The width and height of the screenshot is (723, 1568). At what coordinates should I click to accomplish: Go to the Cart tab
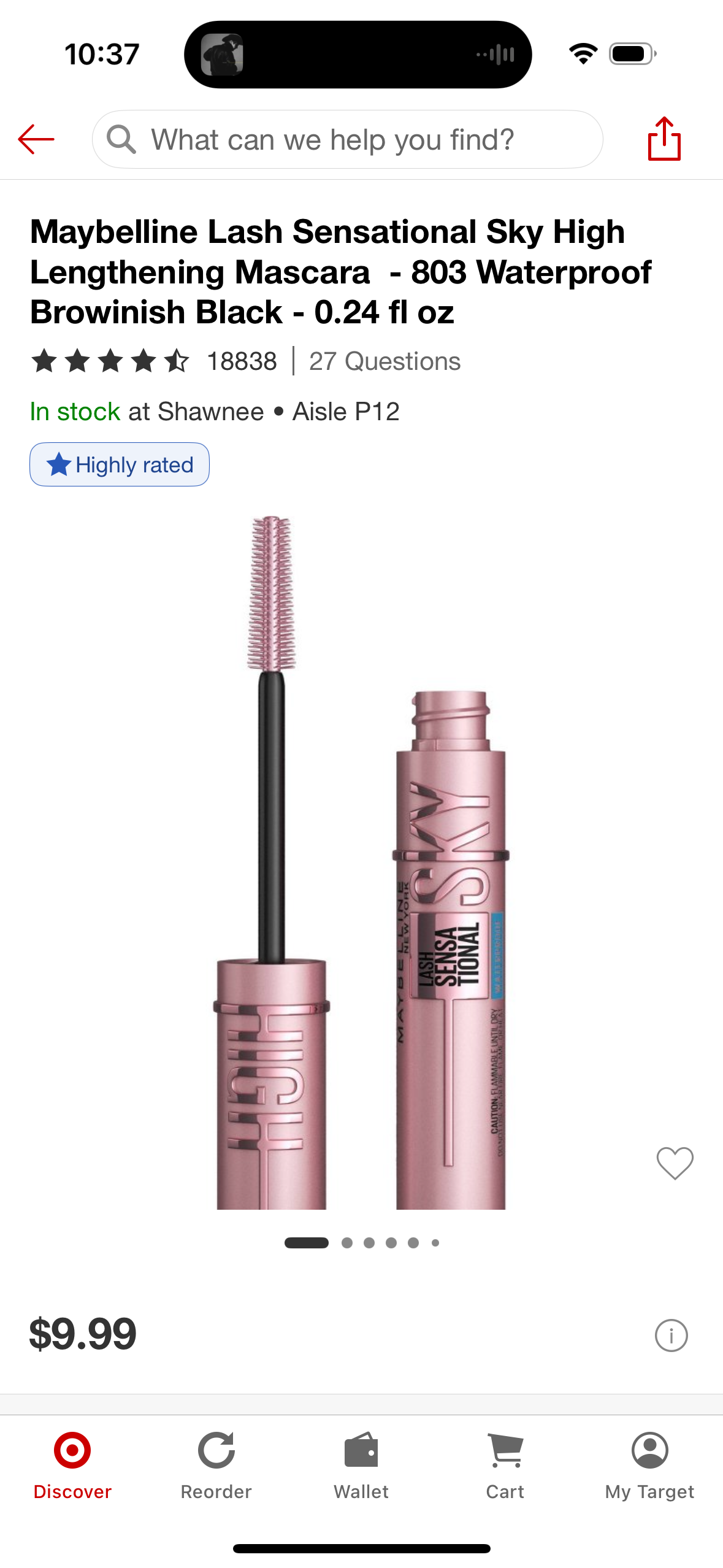click(x=505, y=1465)
